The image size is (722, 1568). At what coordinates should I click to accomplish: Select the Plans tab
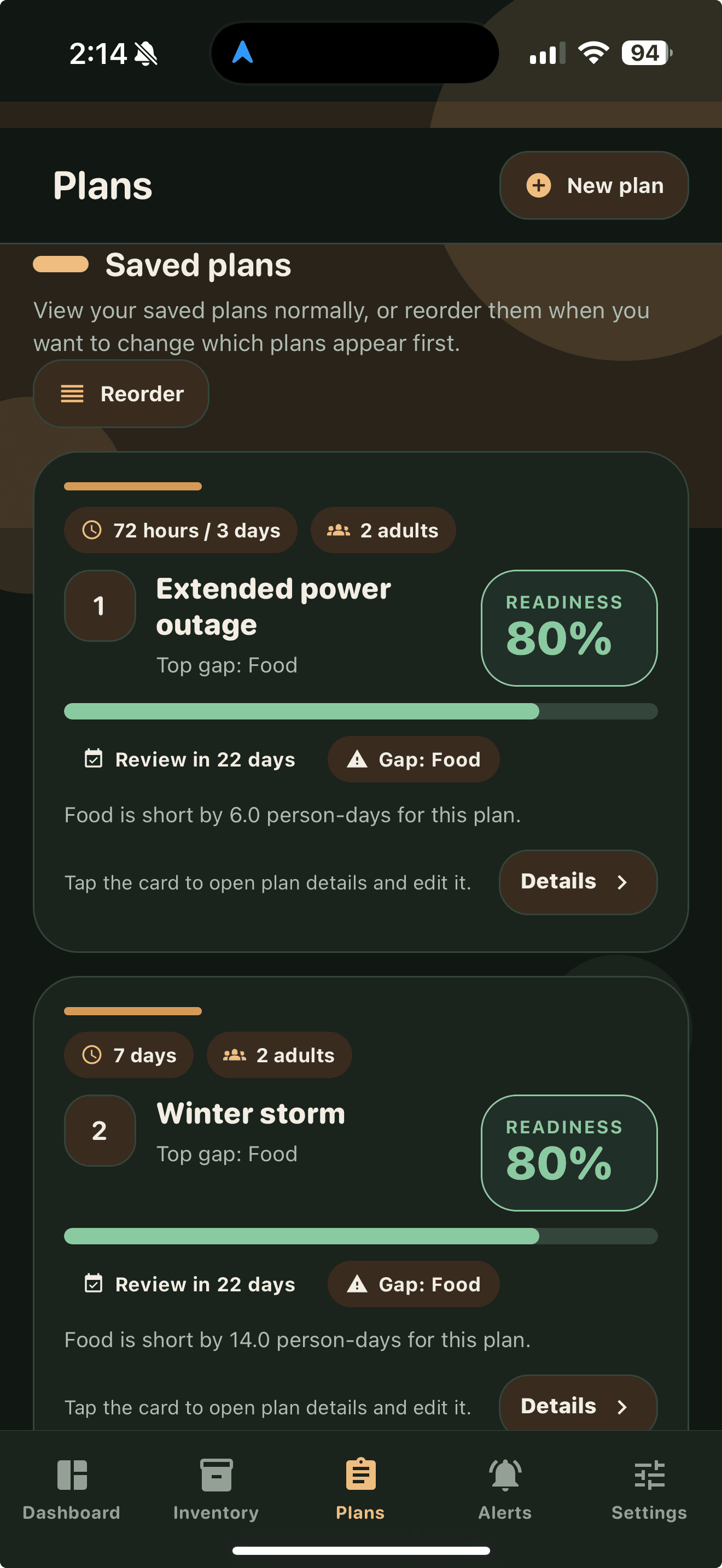click(360, 1489)
